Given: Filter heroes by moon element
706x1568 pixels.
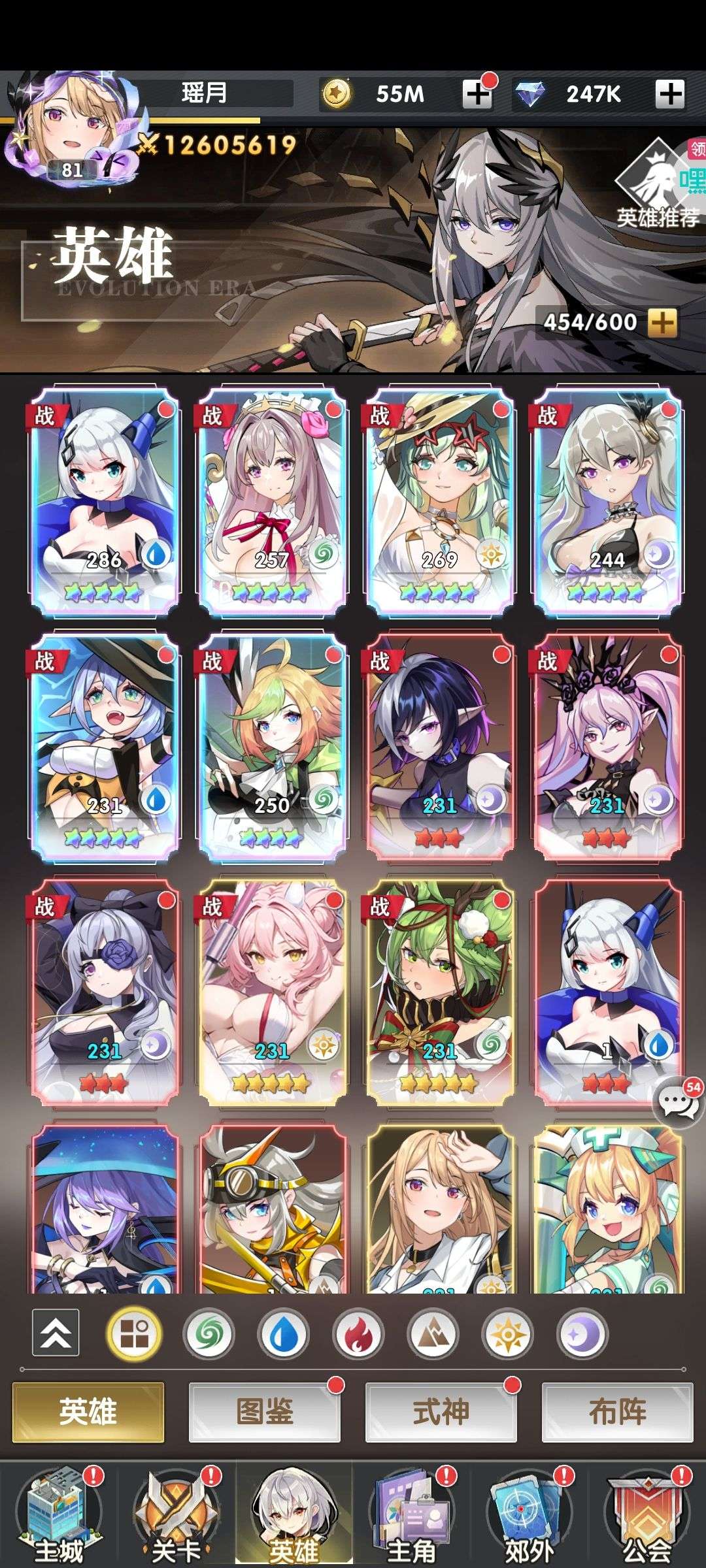Looking at the screenshot, I should pos(582,1334).
